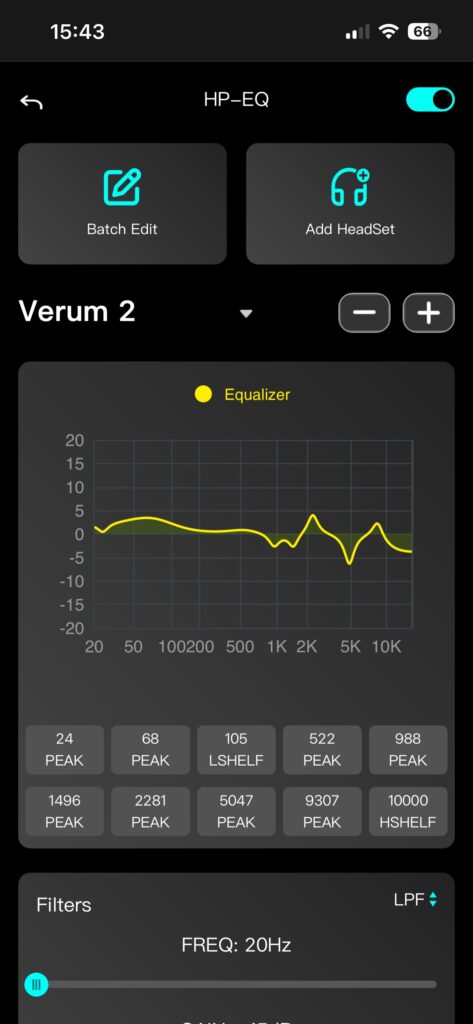Tap the plus button beside Verum 2
The image size is (473, 1024).
[x=429, y=313]
